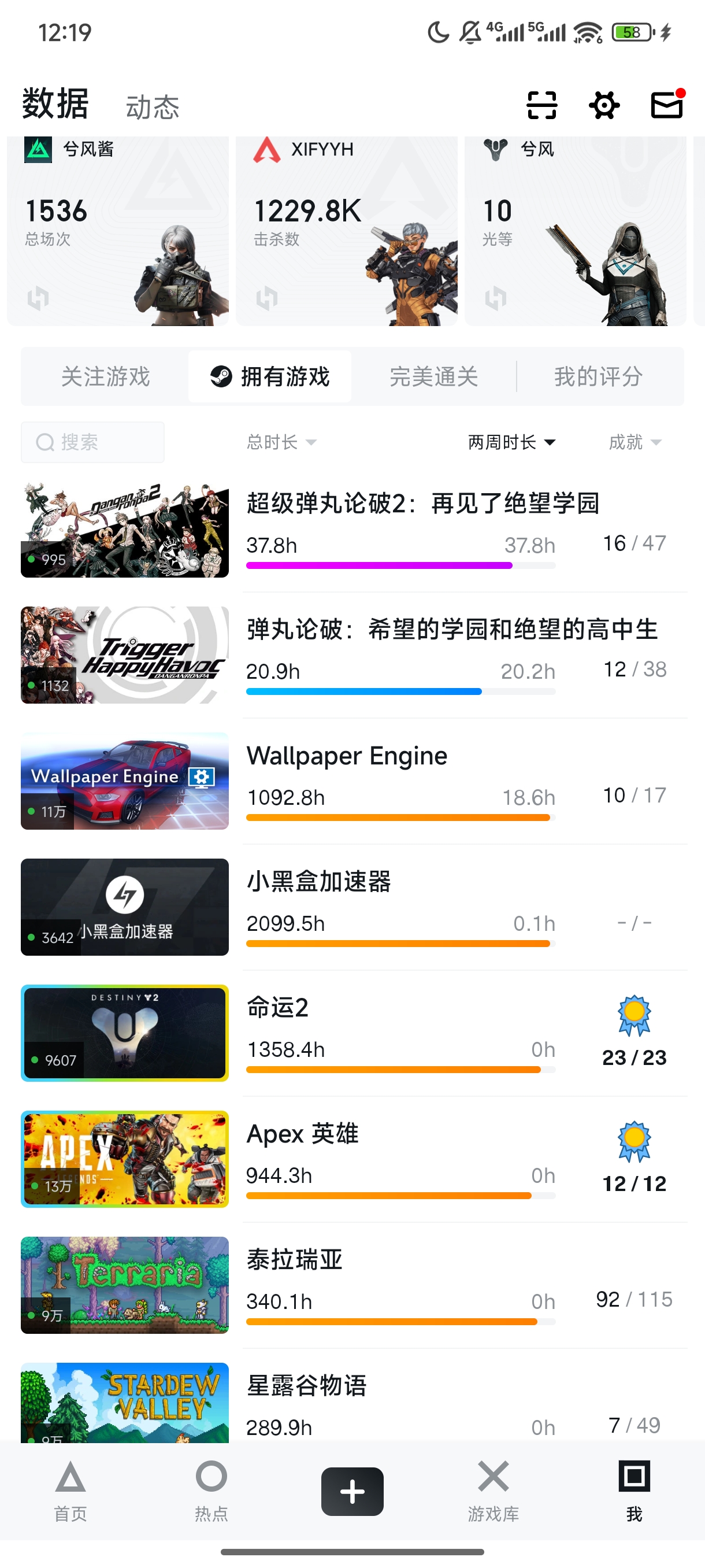Go to the 首页 tab
This screenshot has height=1568, width=705.
tap(70, 1491)
